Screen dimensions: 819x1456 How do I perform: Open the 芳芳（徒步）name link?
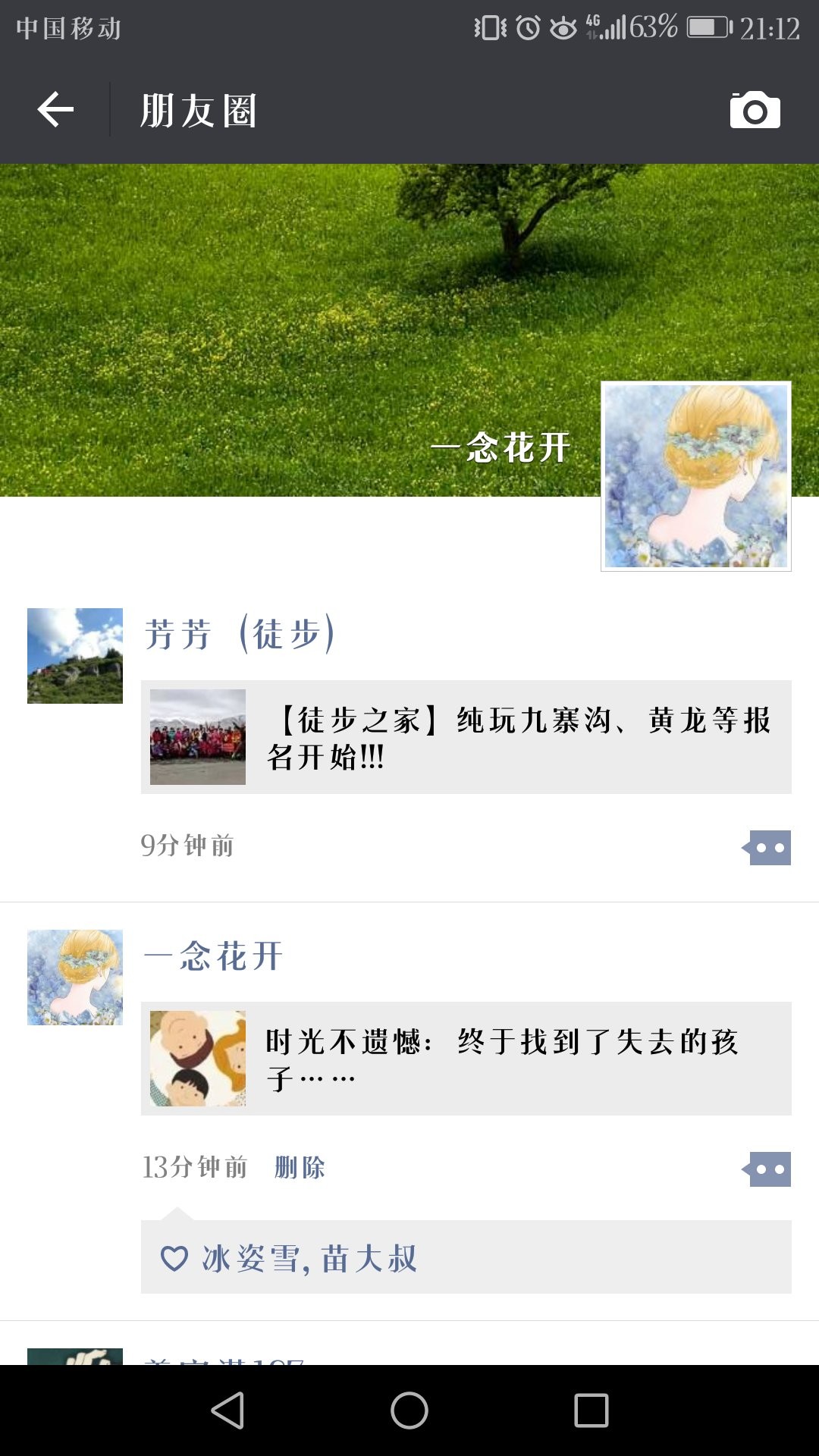pos(240,634)
